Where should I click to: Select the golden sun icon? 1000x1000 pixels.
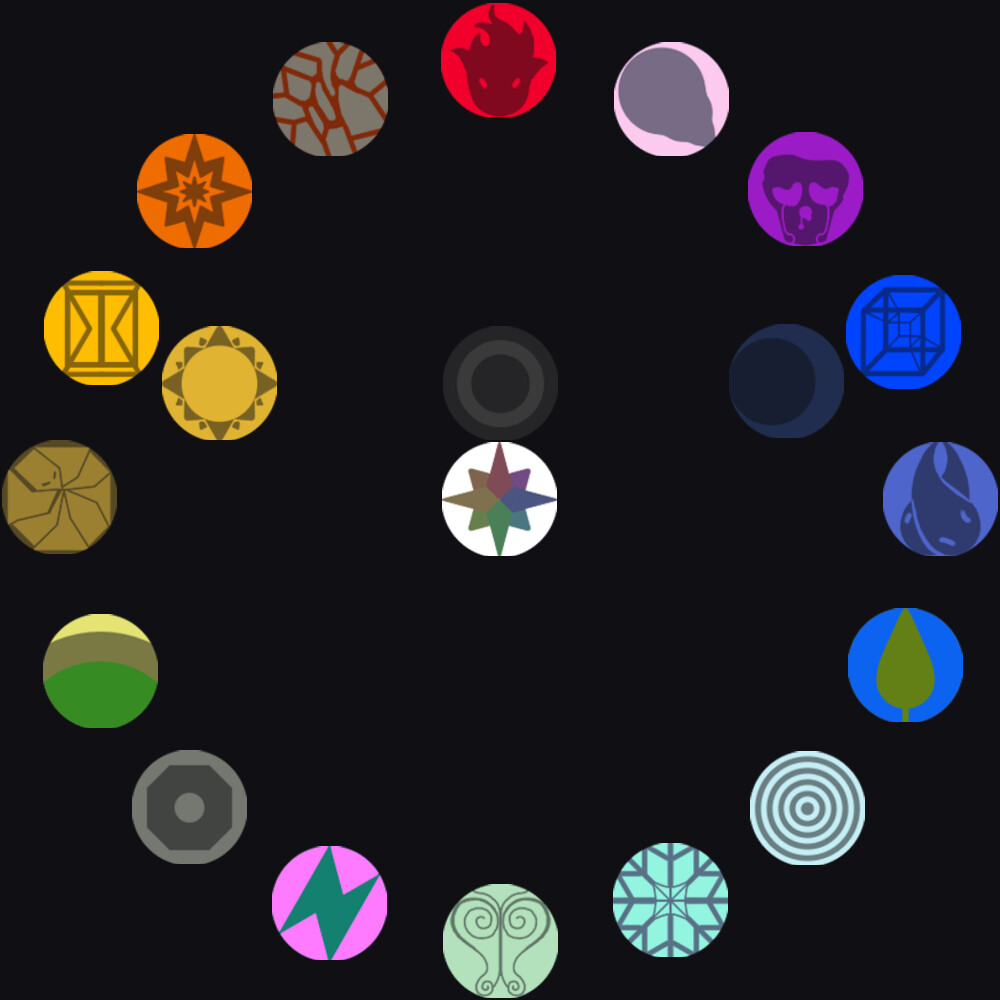coord(219,383)
